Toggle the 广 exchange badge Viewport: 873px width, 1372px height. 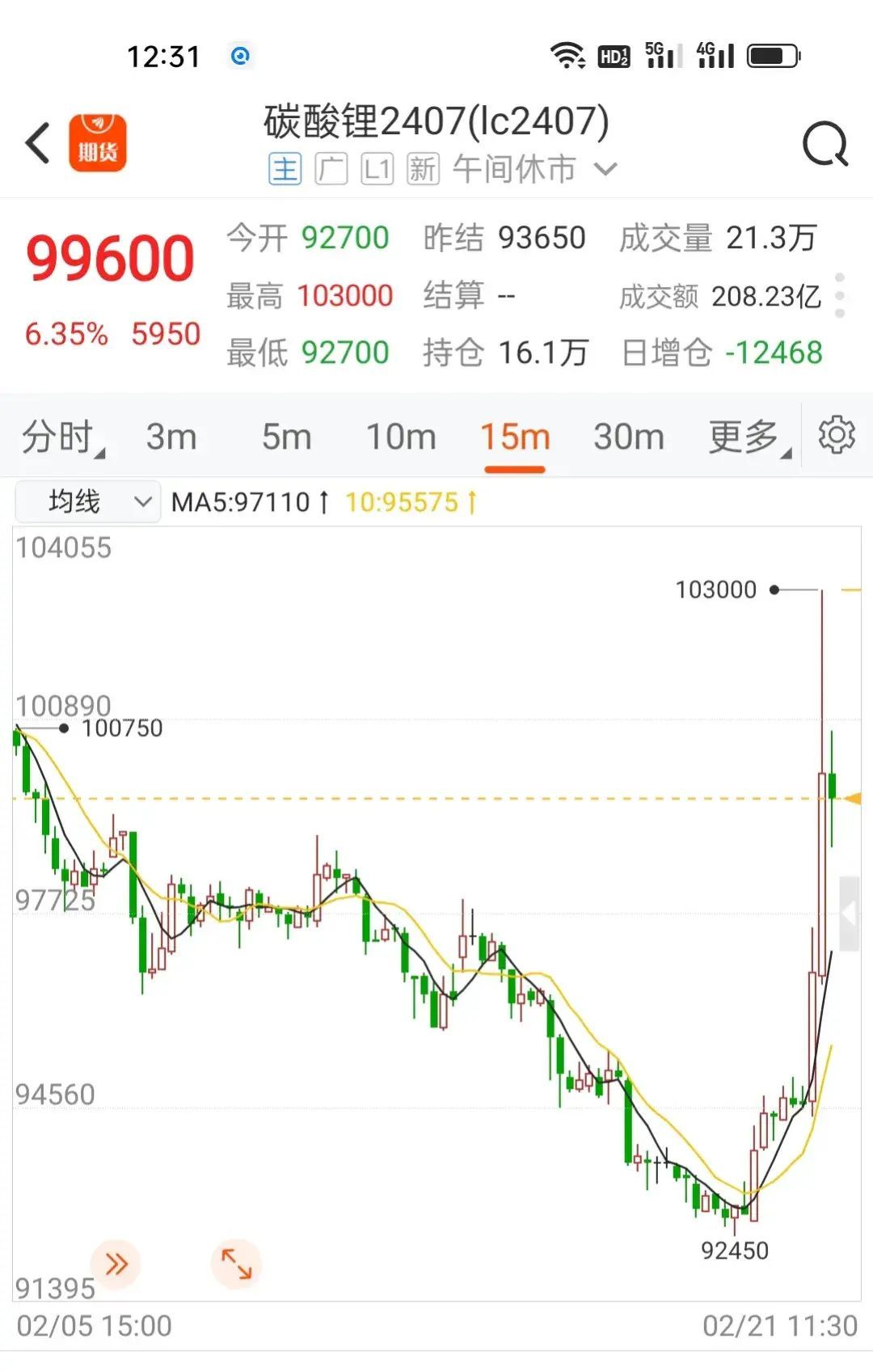[x=331, y=169]
